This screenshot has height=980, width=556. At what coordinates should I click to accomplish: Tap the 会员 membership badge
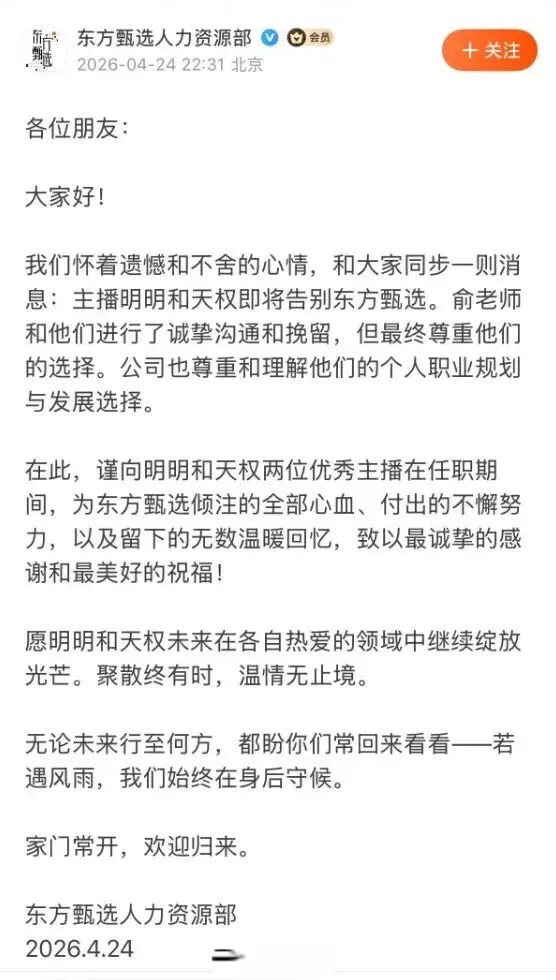310,39
